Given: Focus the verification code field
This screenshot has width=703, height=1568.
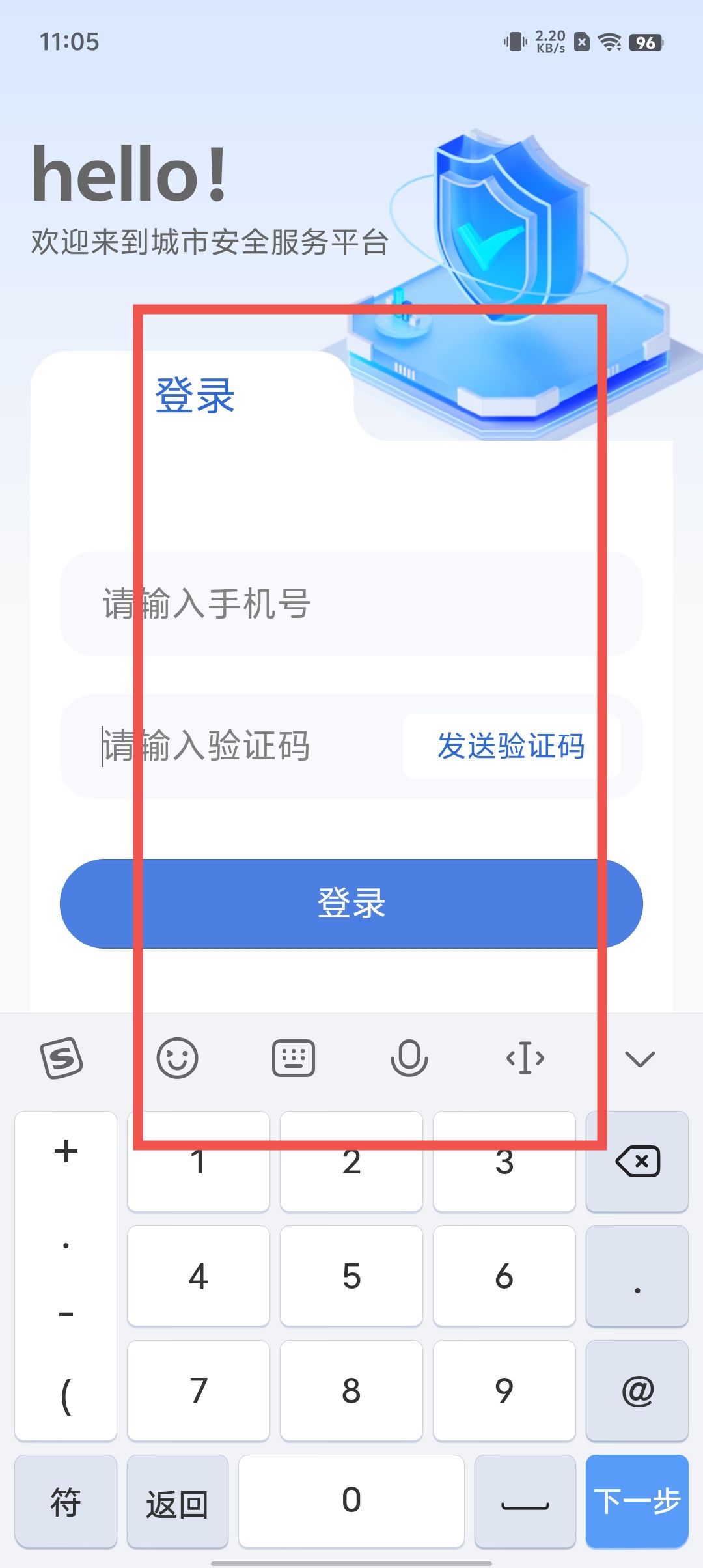Looking at the screenshot, I should point(247,746).
